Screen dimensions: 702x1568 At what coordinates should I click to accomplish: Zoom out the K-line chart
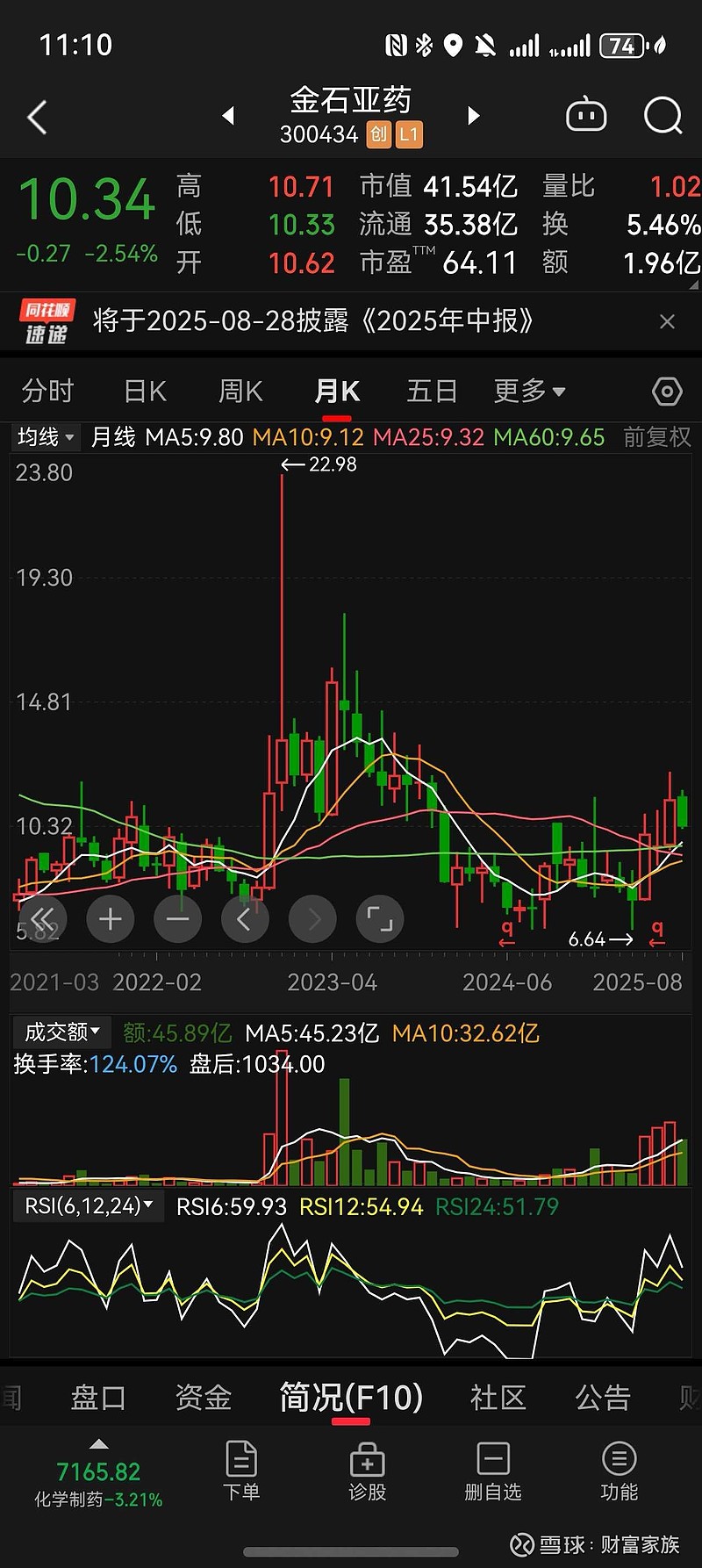pyautogui.click(x=177, y=919)
